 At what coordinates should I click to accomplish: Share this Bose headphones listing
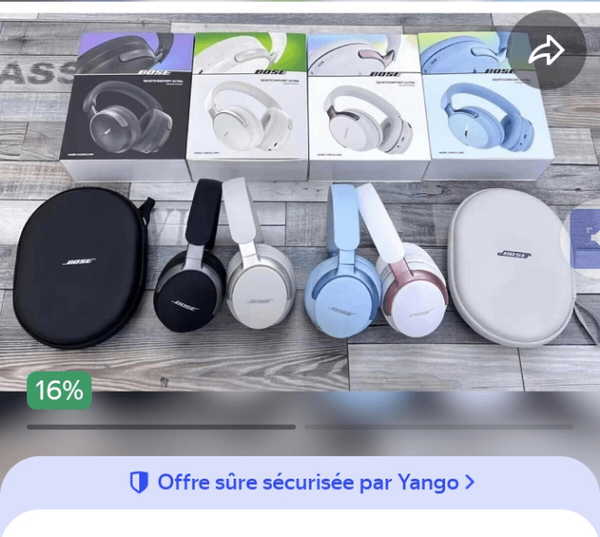click(x=546, y=51)
